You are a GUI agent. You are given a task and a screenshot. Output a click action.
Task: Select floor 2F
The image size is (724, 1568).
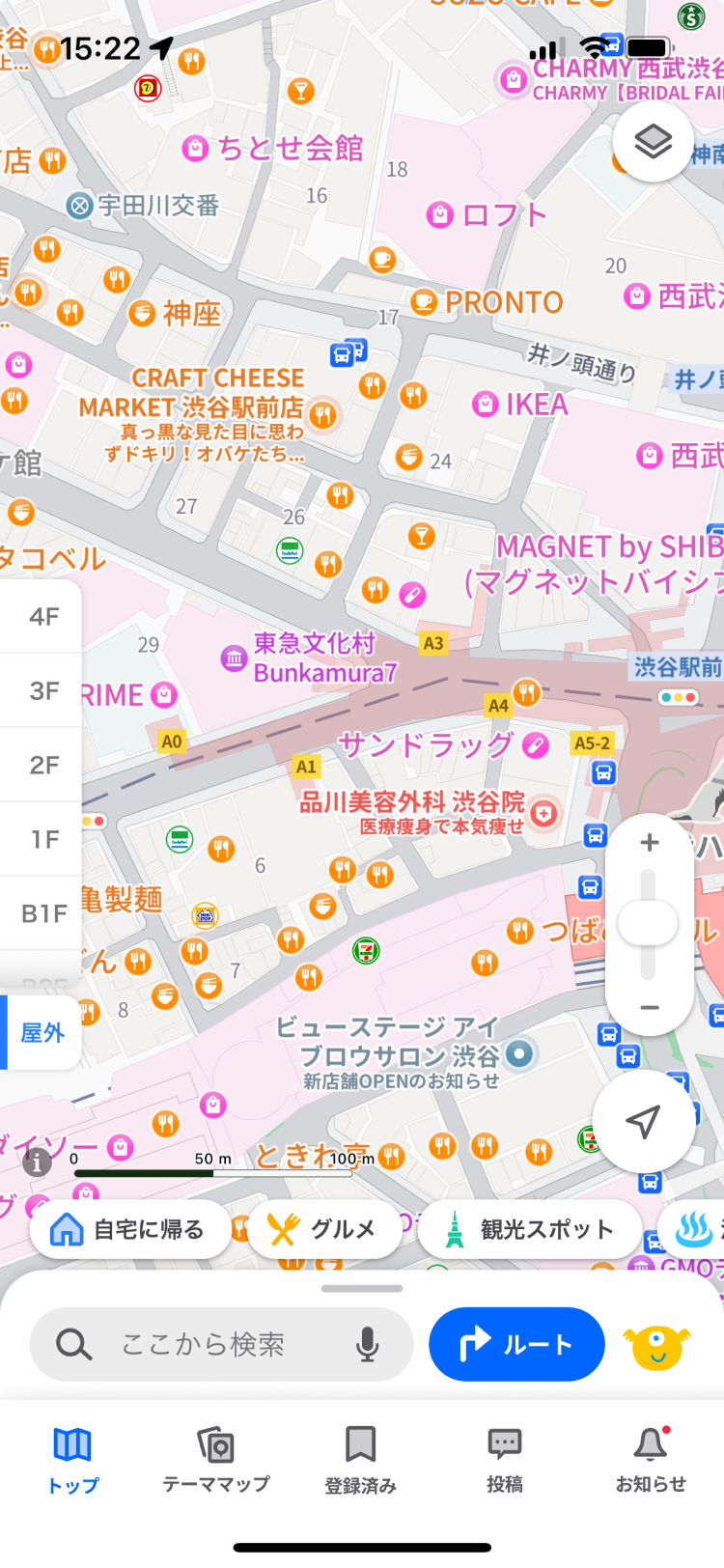[43, 766]
